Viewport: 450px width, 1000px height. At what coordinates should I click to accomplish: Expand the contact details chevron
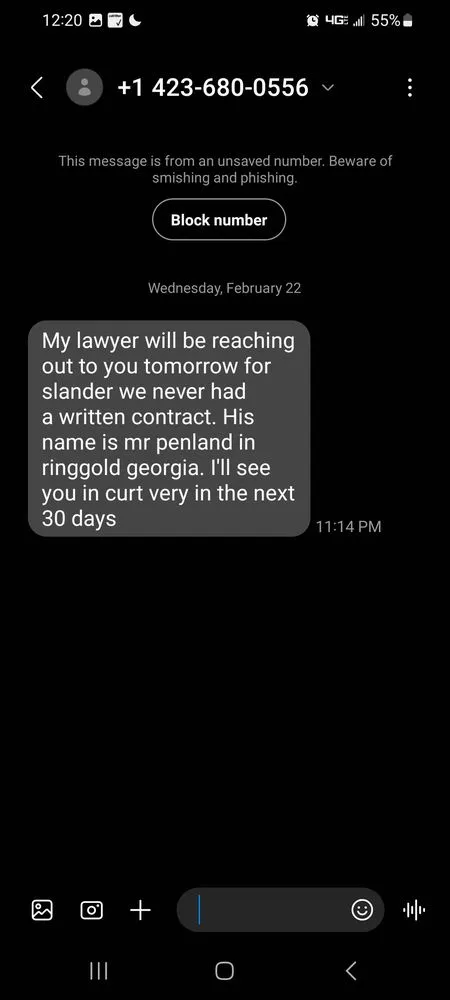pyautogui.click(x=327, y=87)
